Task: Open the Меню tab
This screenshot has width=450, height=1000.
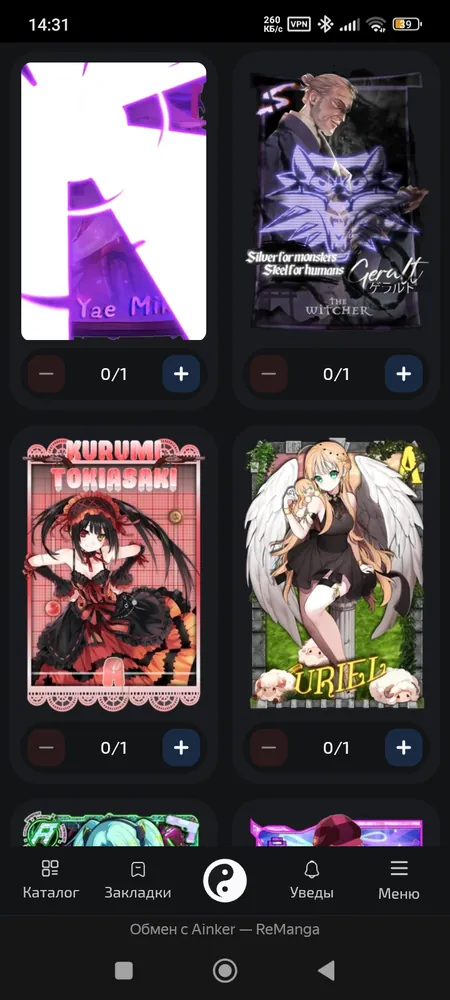Action: [x=399, y=880]
